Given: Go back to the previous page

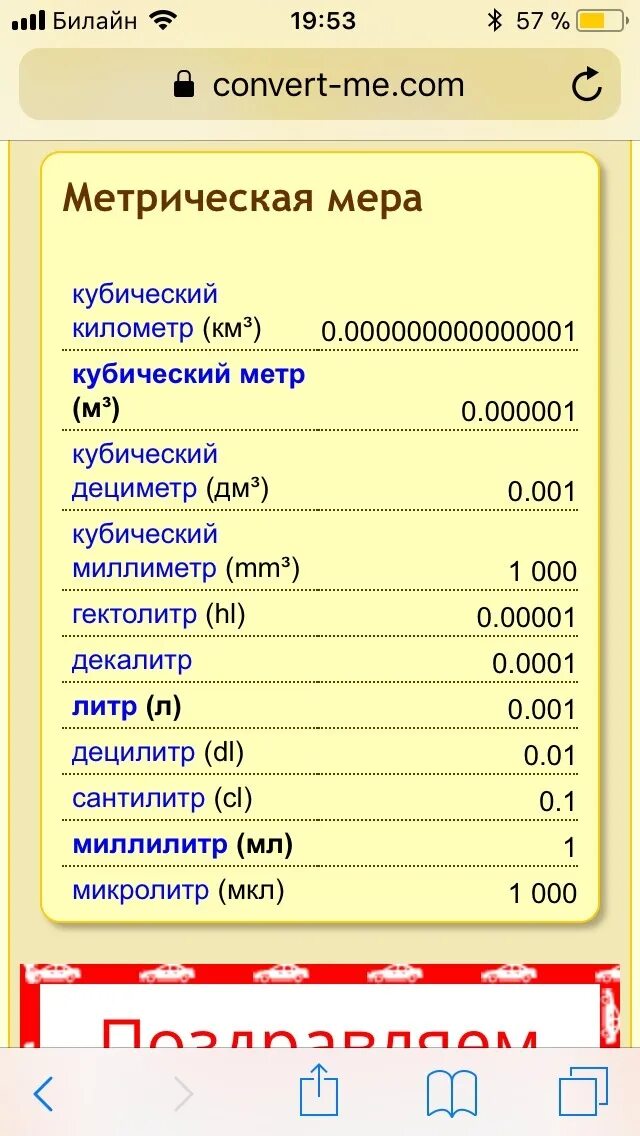Looking at the screenshot, I should (42, 1095).
